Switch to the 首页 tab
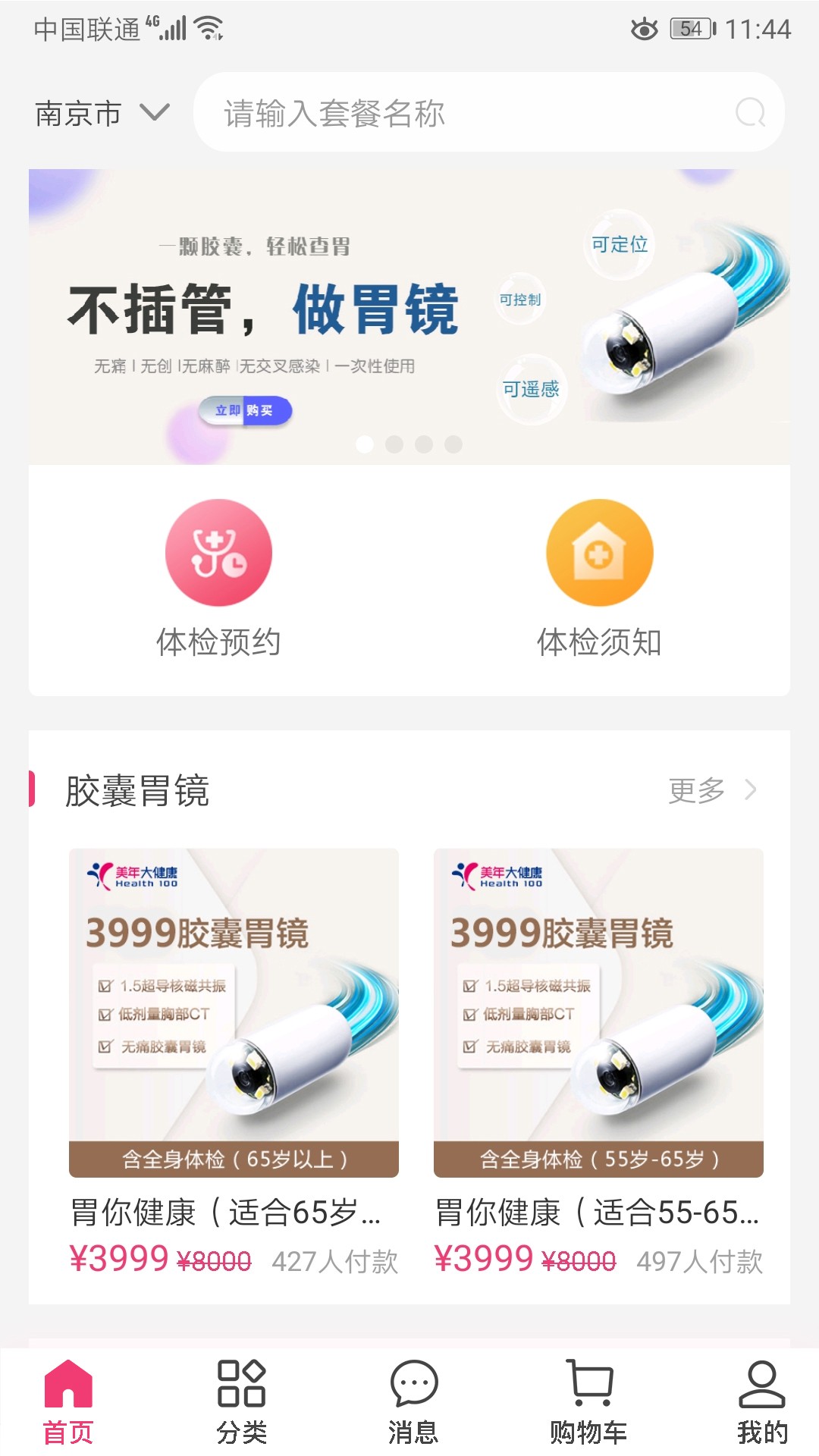This screenshot has height=1456, width=819. point(68,1401)
